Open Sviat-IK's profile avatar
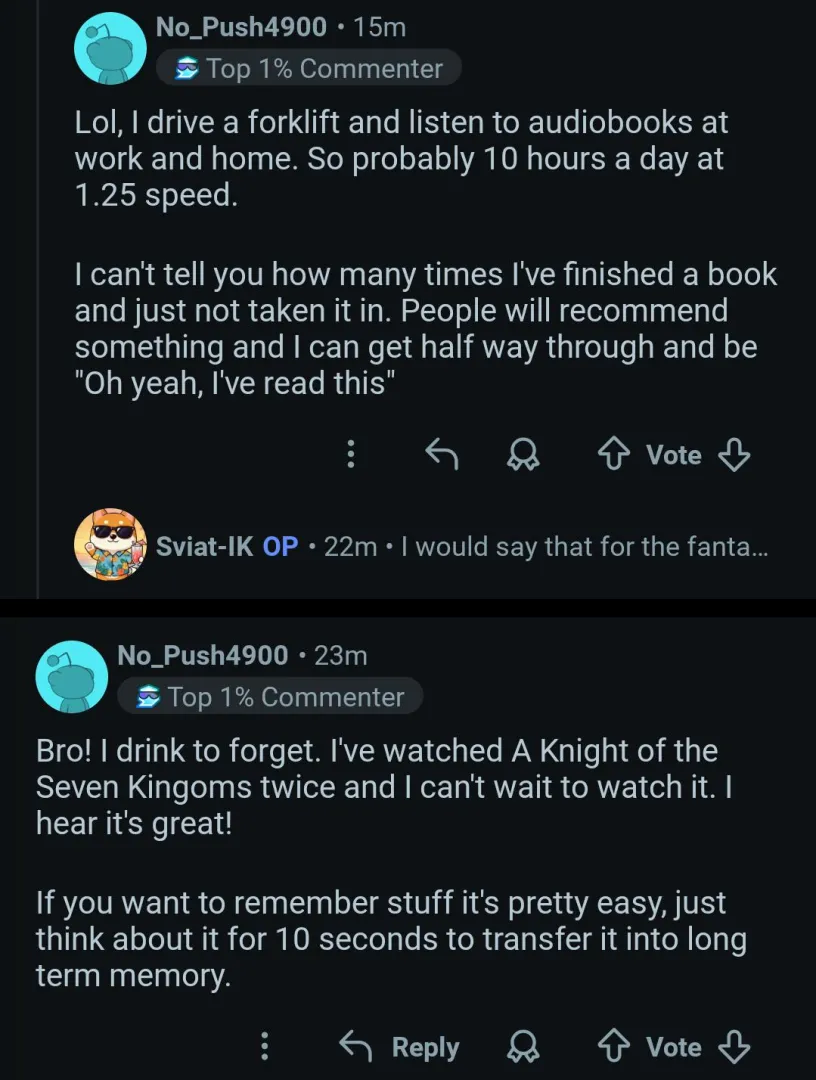Image resolution: width=816 pixels, height=1080 pixels. 111,546
